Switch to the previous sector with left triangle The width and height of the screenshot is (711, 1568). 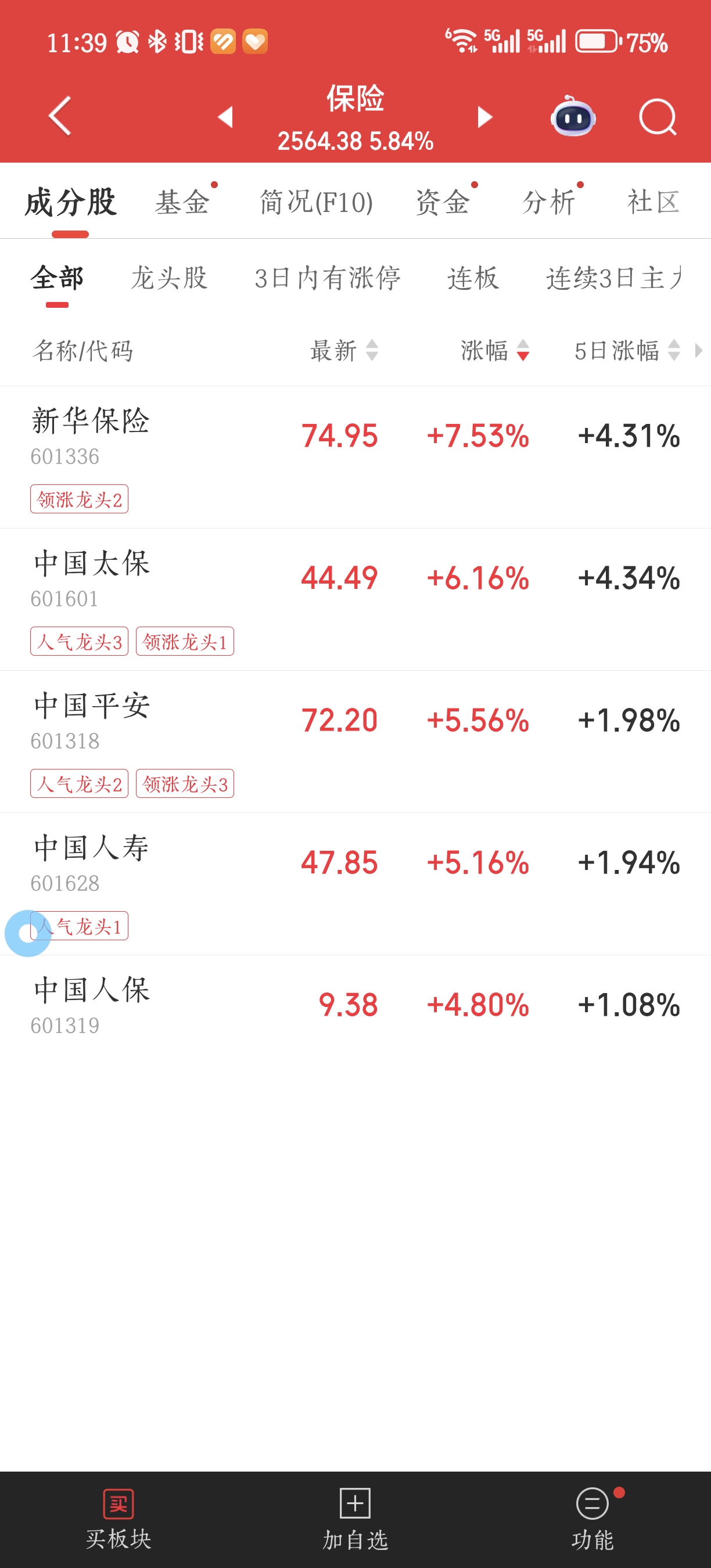click(226, 116)
